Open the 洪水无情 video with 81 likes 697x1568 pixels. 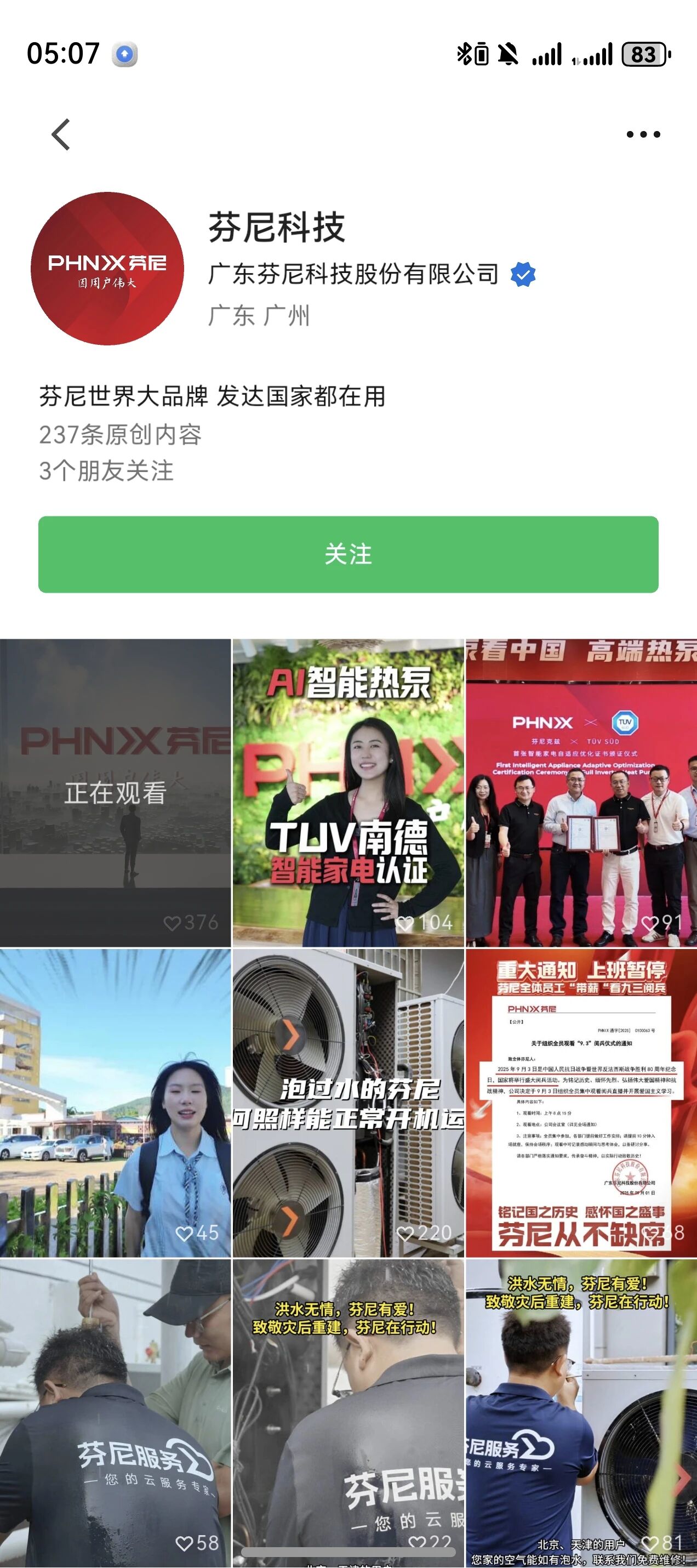[581, 1412]
